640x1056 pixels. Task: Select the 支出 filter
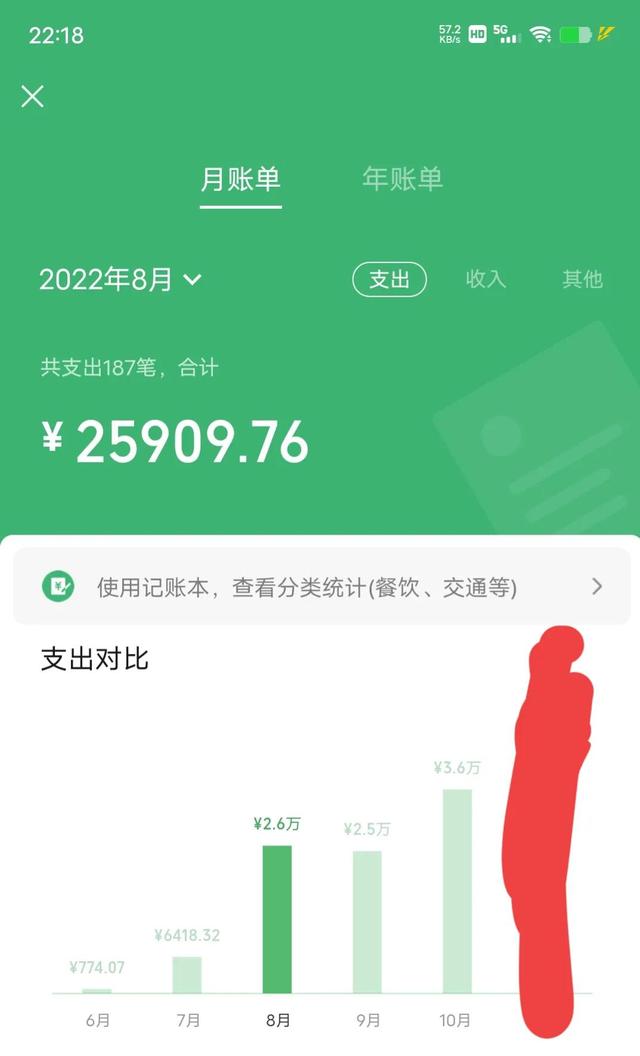click(x=389, y=279)
